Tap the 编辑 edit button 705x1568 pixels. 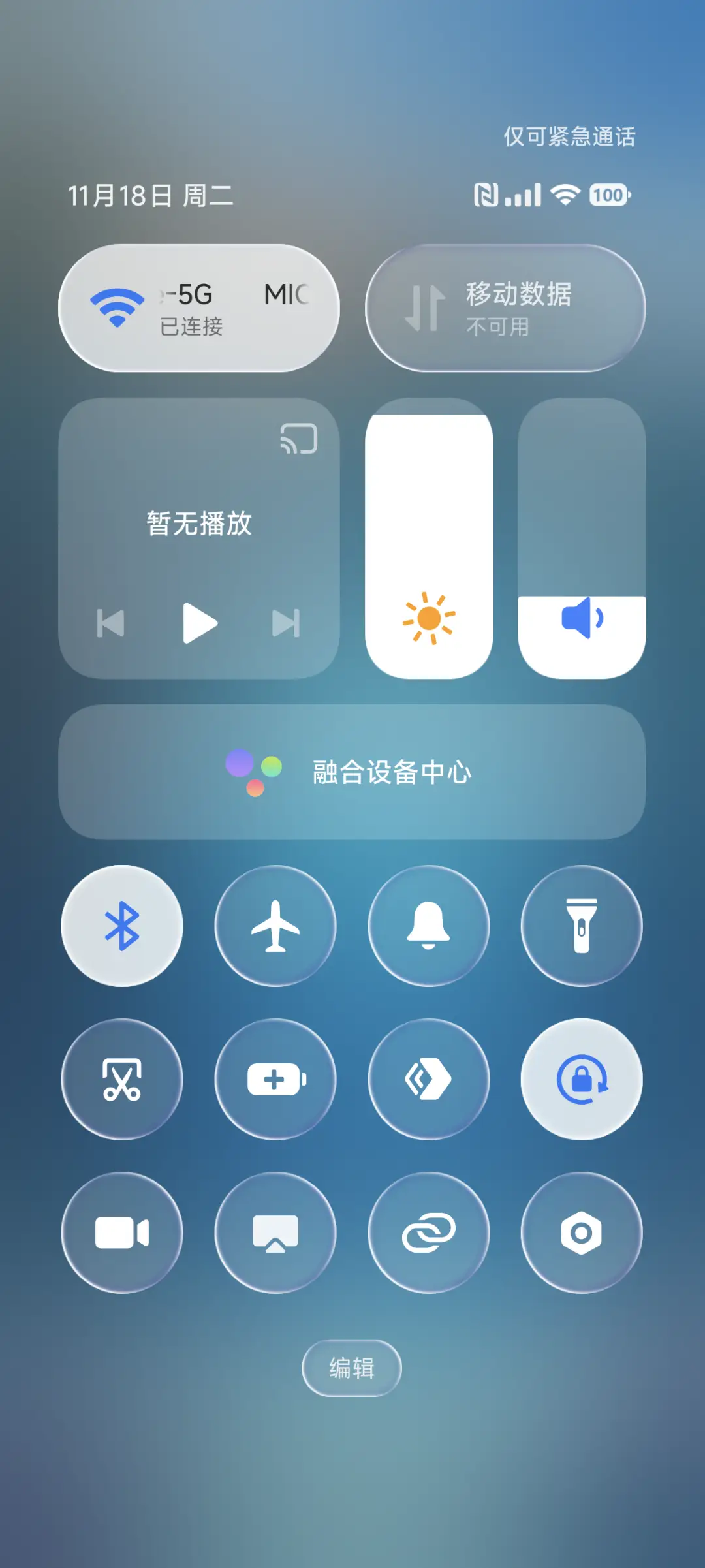(x=352, y=1368)
